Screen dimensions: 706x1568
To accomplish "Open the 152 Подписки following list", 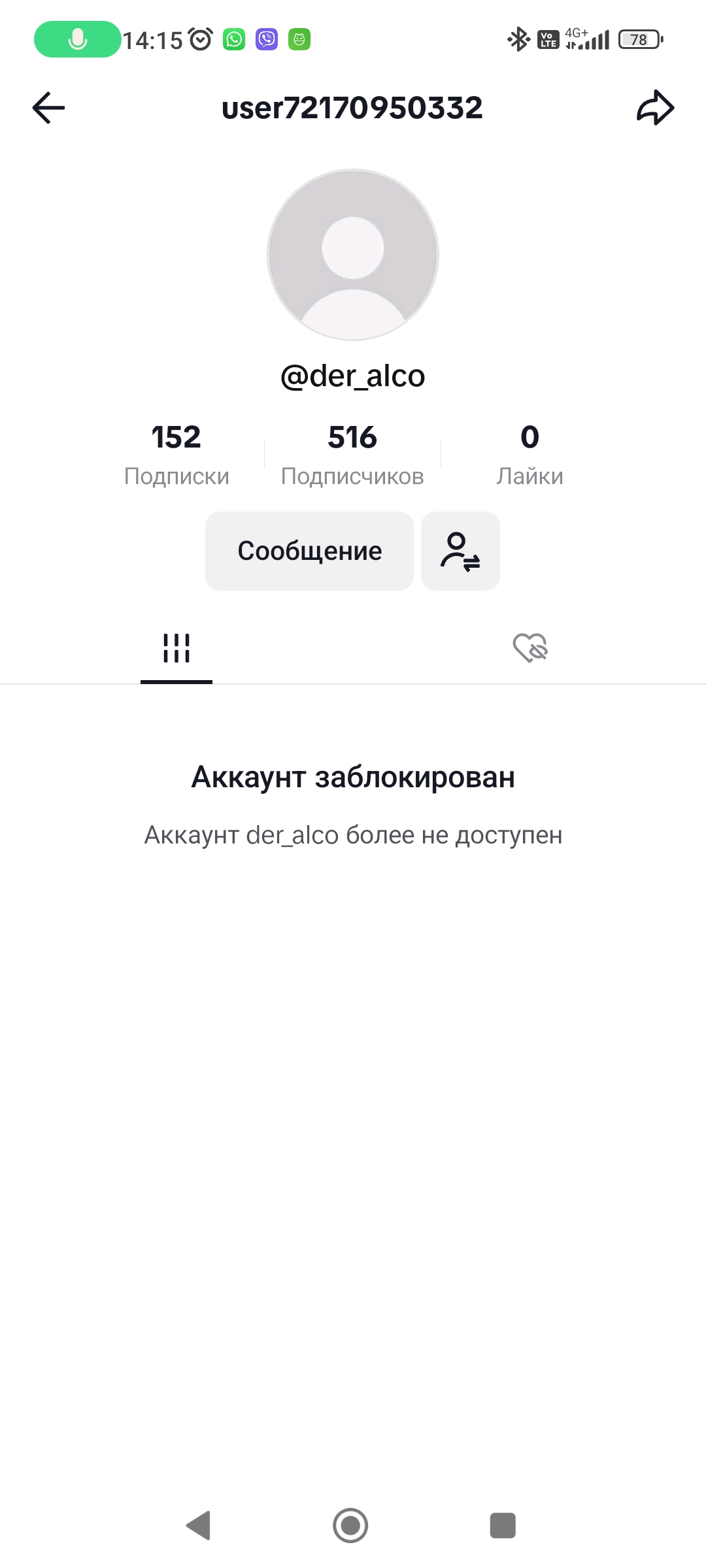I will point(176,455).
